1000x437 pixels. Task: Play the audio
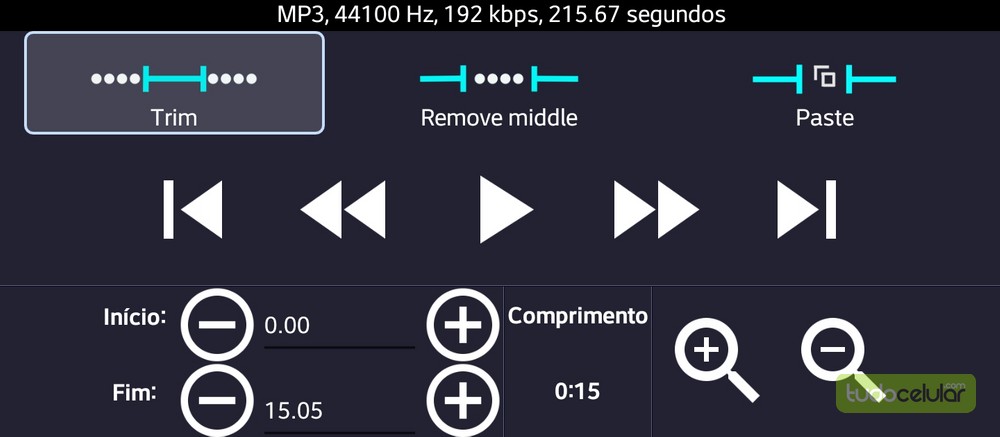[x=505, y=210]
